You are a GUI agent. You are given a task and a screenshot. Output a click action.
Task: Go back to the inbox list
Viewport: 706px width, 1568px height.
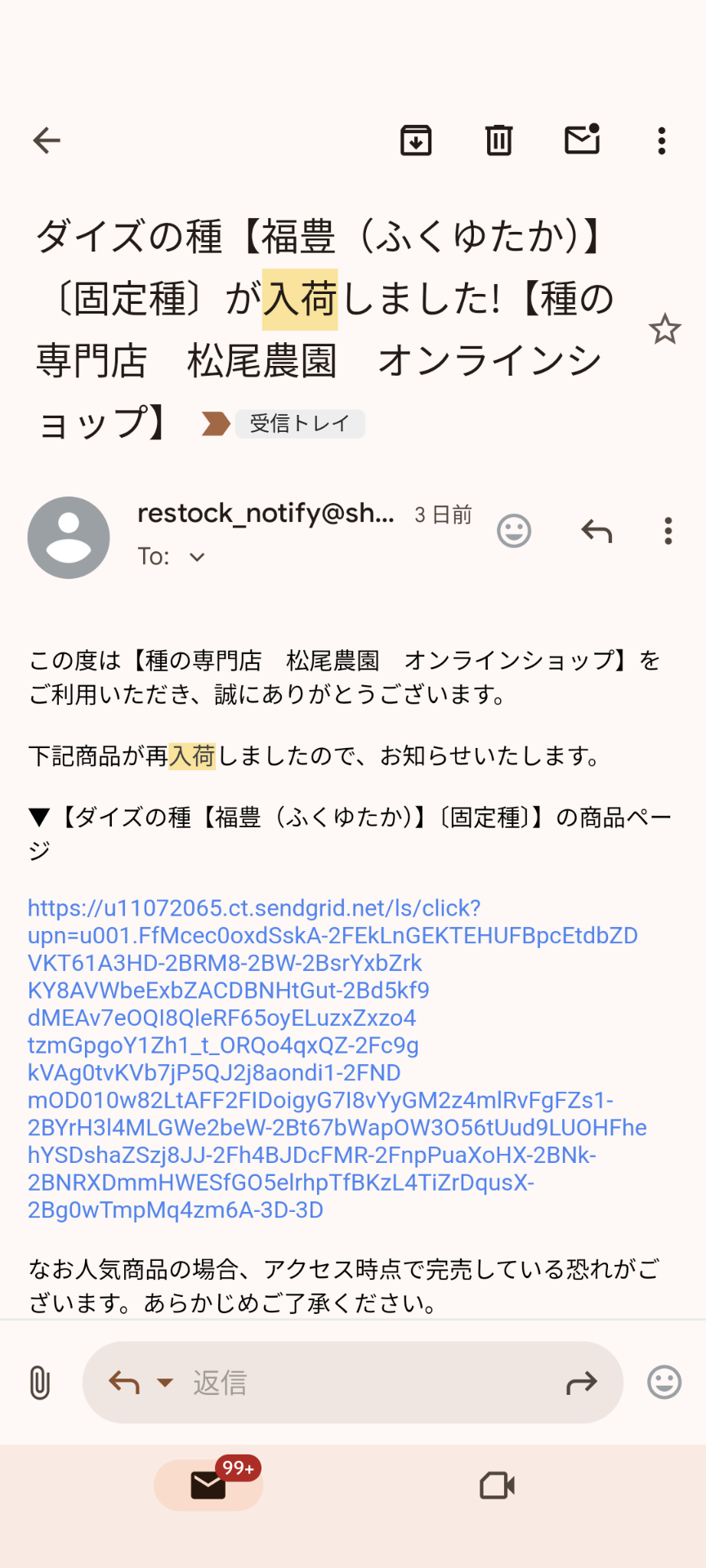pyautogui.click(x=47, y=140)
